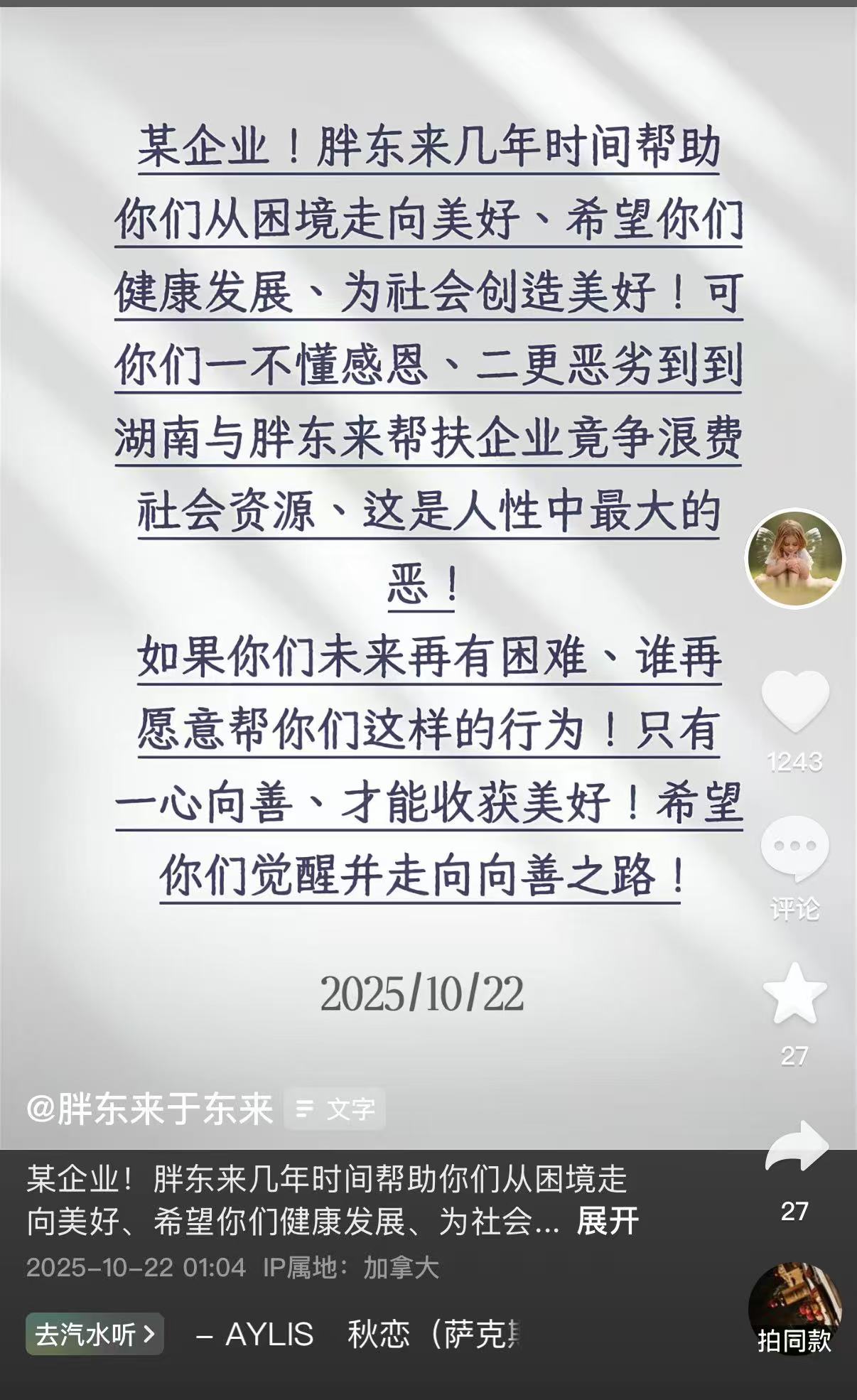Open @胖东来于东来 profile from the username
This screenshot has width=857, height=1400.
point(150,1109)
